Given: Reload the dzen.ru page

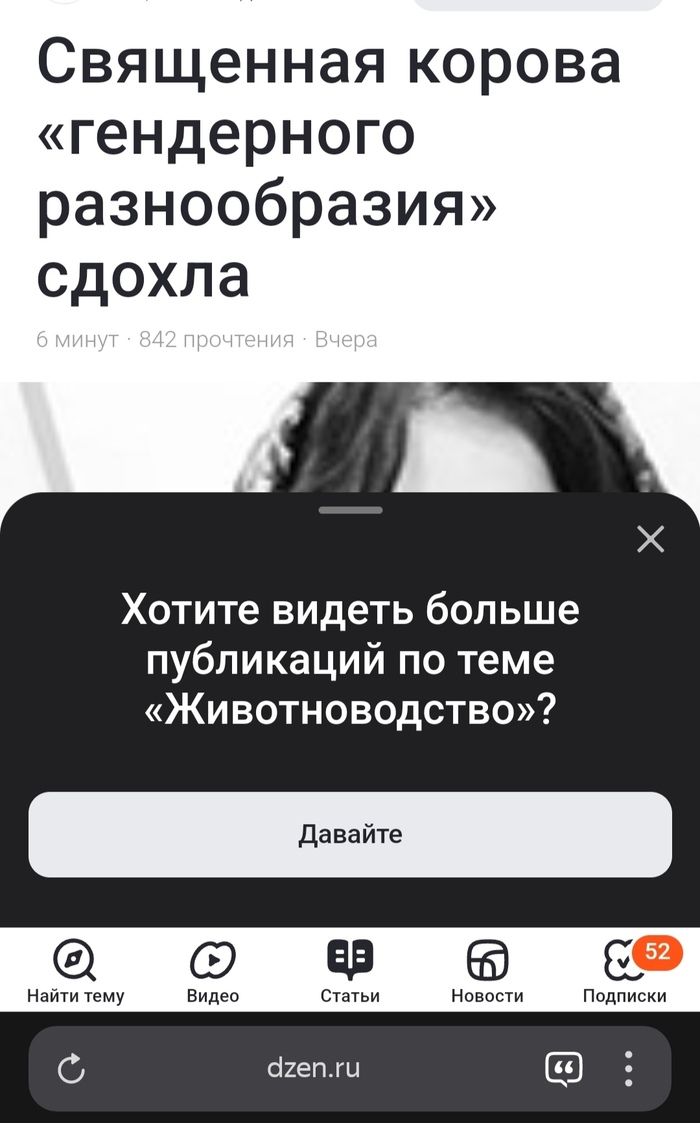Looking at the screenshot, I should pos(71,1069).
